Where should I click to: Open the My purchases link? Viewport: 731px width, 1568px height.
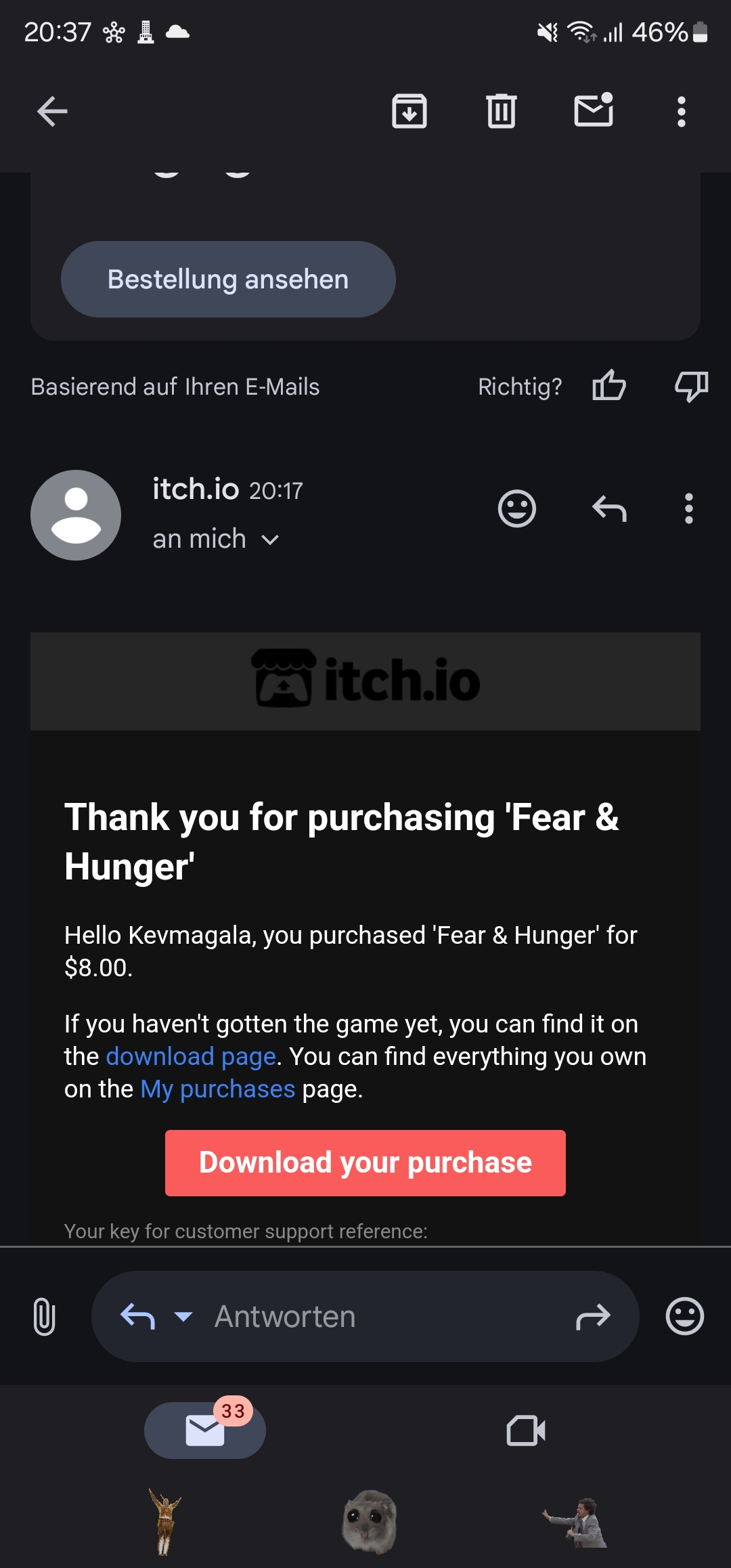click(x=217, y=1089)
